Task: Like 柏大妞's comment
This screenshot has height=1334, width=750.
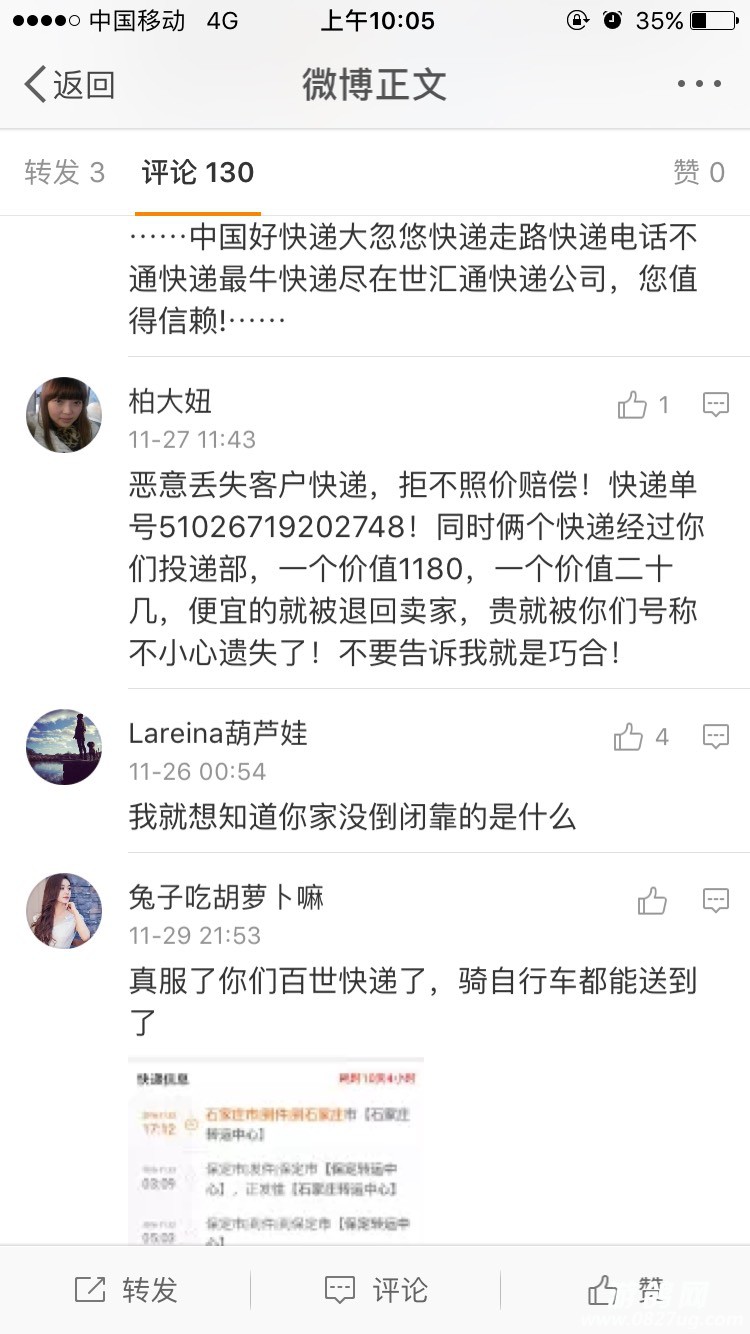Action: pos(633,405)
